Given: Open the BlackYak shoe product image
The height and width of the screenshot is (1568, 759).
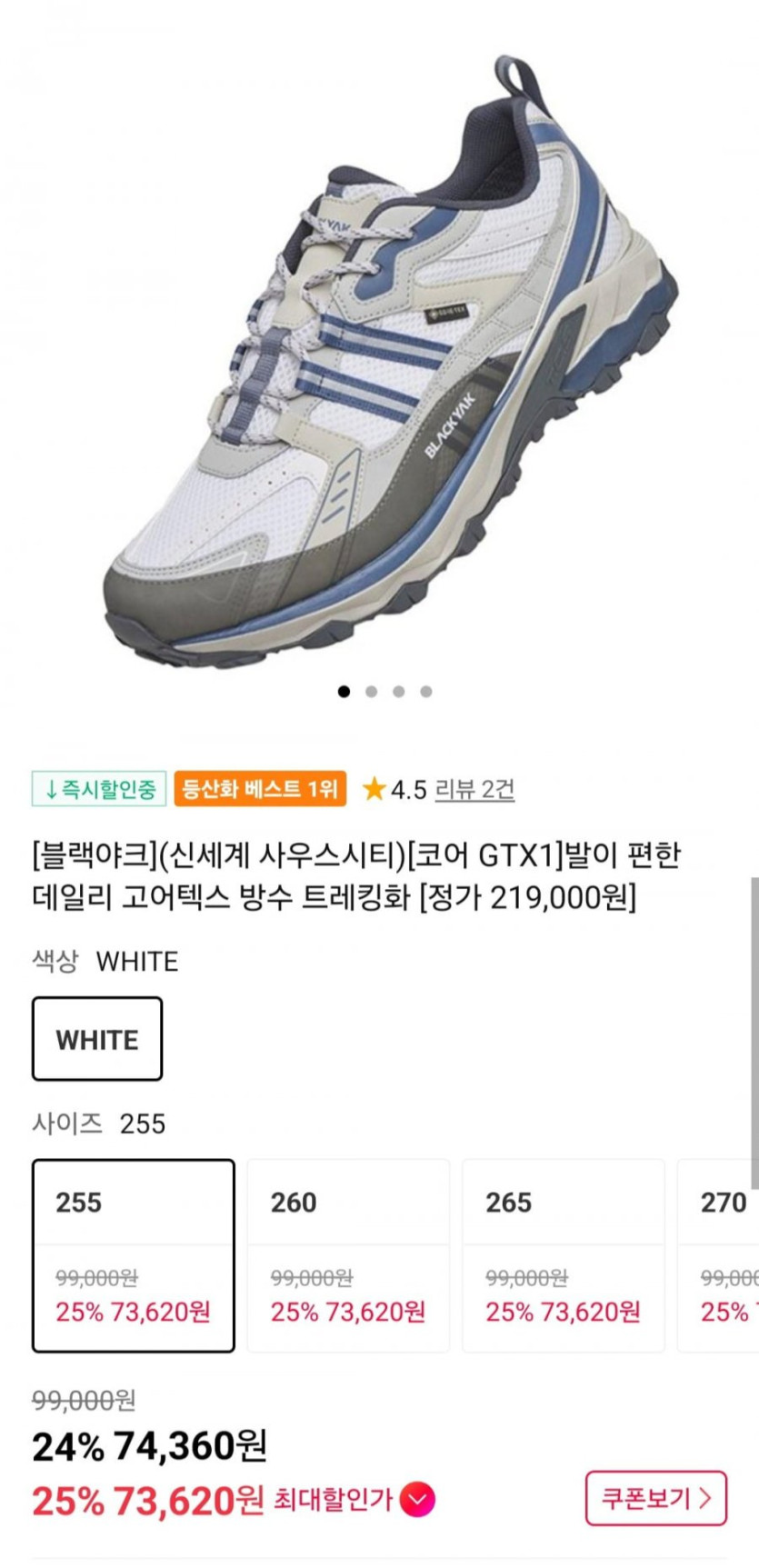Looking at the screenshot, I should pos(391,364).
